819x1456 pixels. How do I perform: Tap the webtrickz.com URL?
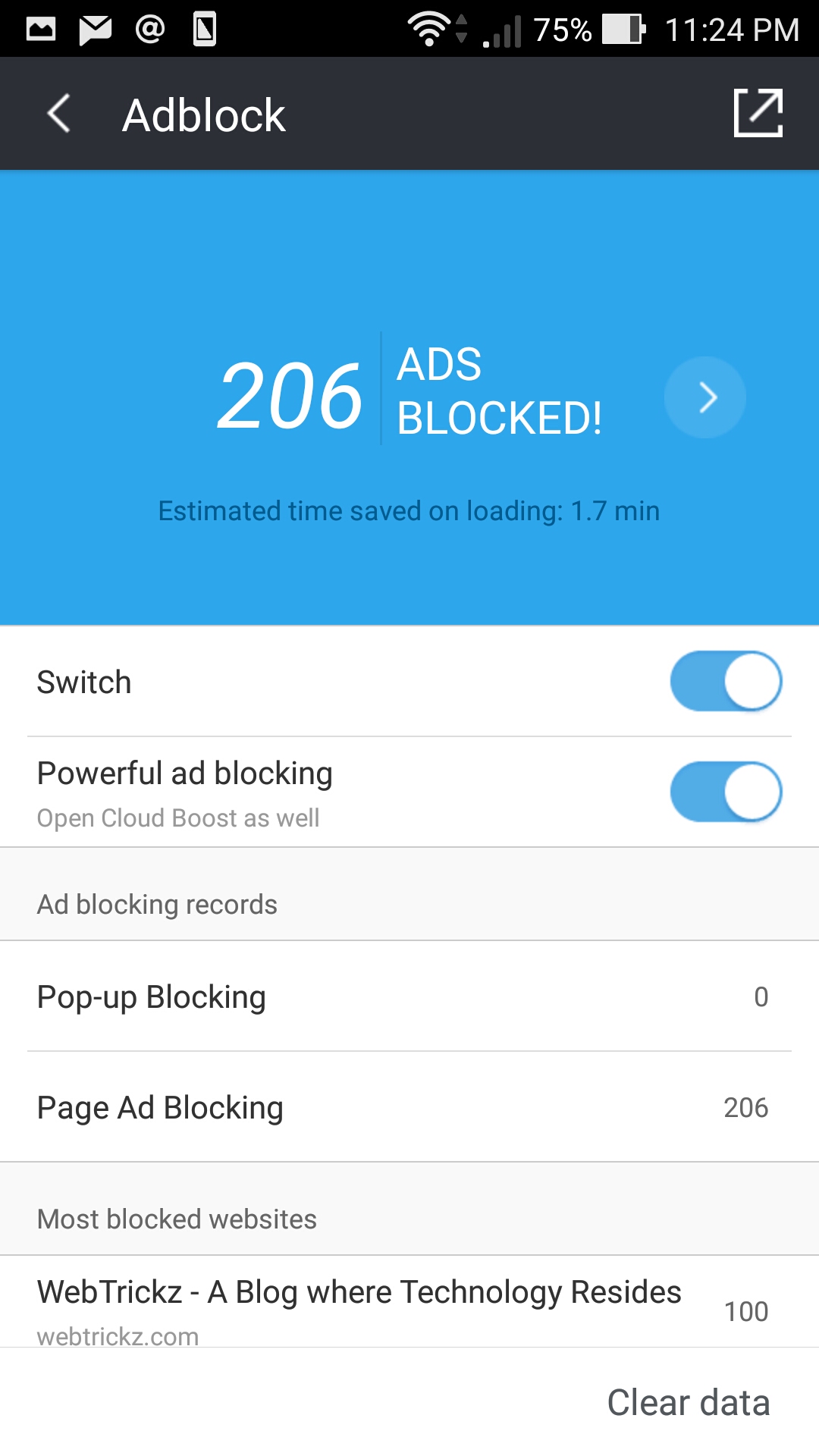[117, 1336]
